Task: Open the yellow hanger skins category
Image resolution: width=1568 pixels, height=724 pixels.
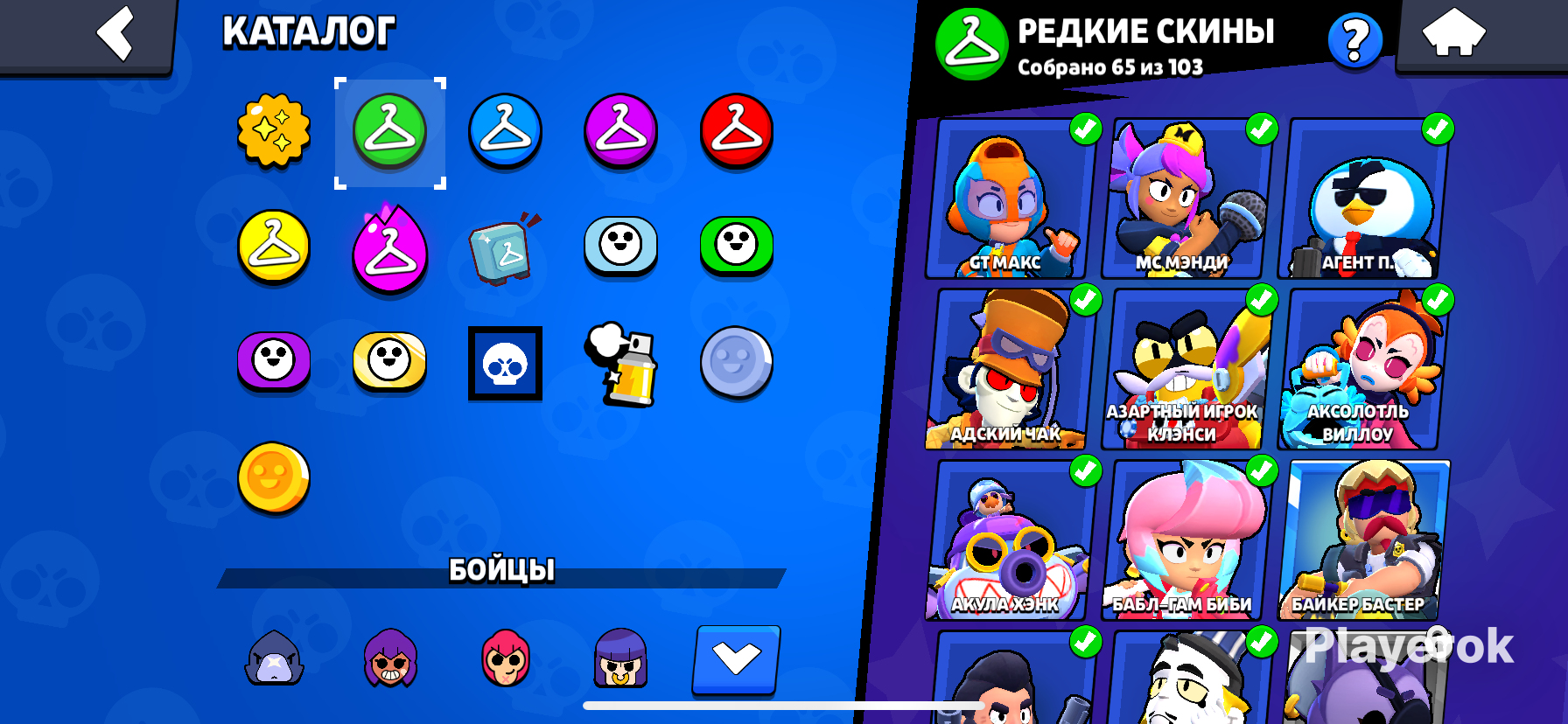Action: [274, 247]
